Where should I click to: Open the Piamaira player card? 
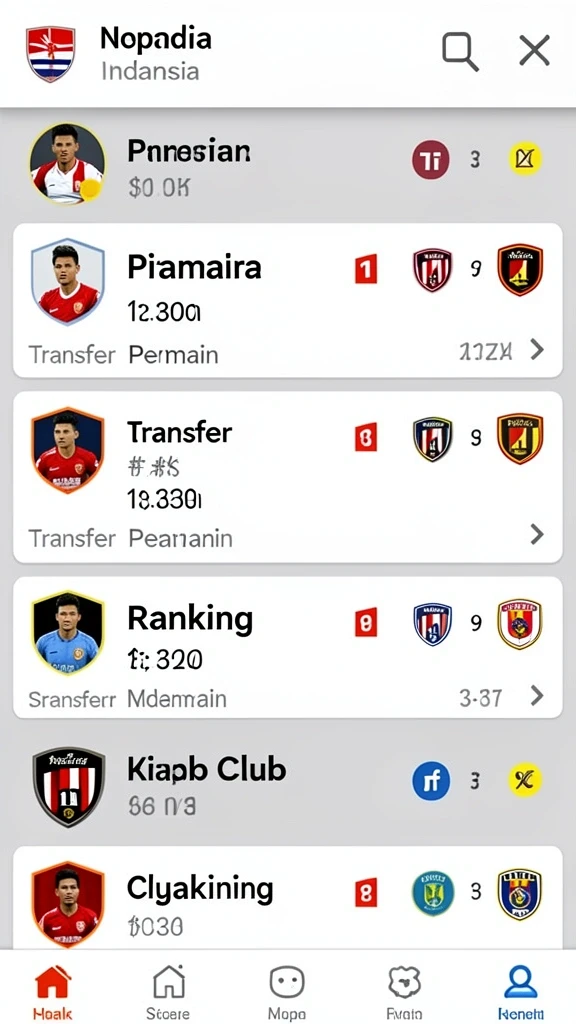coord(288,300)
